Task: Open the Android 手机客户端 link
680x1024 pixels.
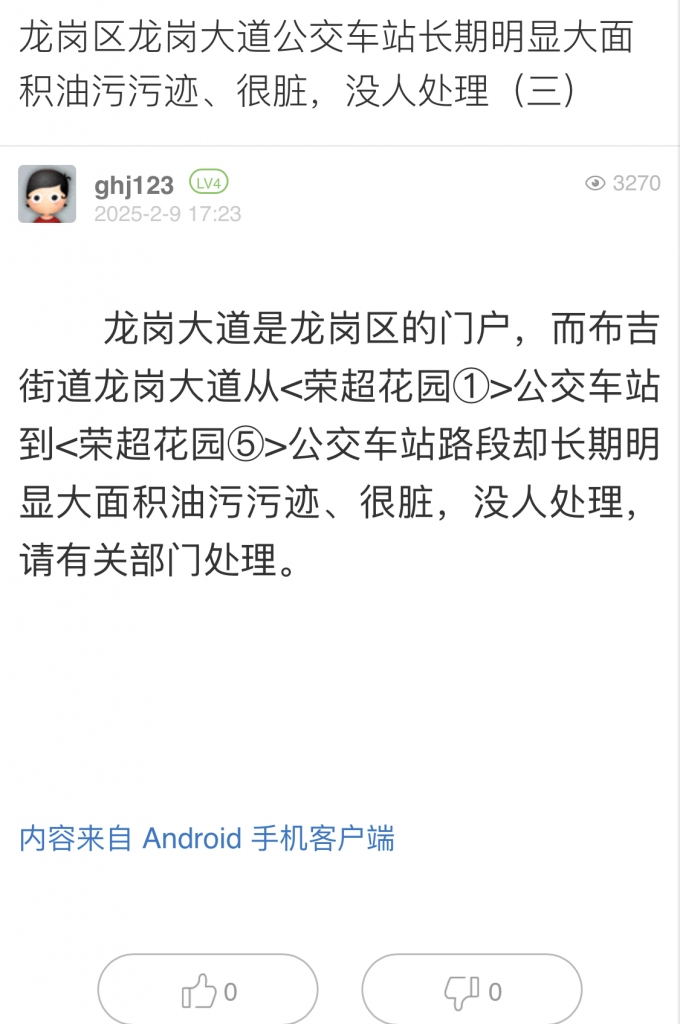Action: [269, 838]
